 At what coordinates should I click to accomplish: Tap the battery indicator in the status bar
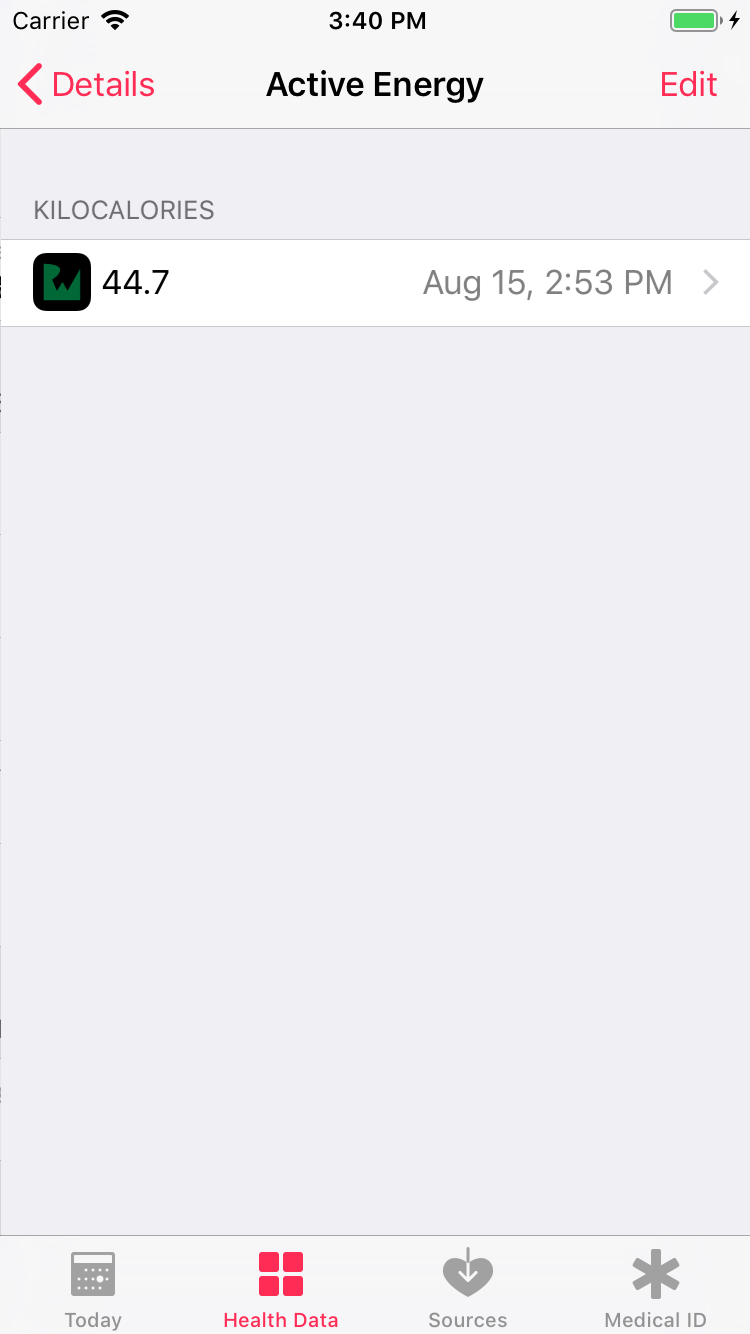point(694,19)
